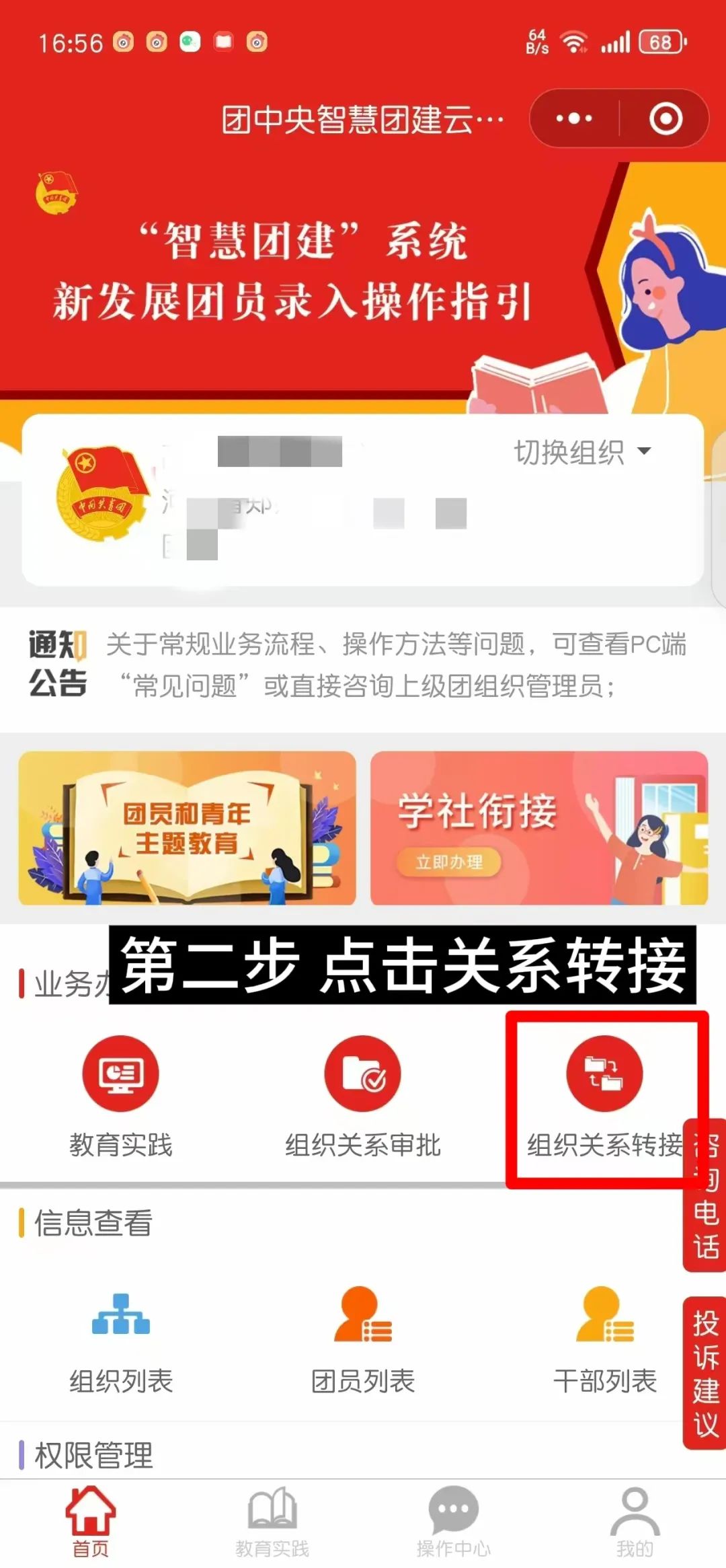View the 干部列表
The image size is (726, 1568).
604,1339
